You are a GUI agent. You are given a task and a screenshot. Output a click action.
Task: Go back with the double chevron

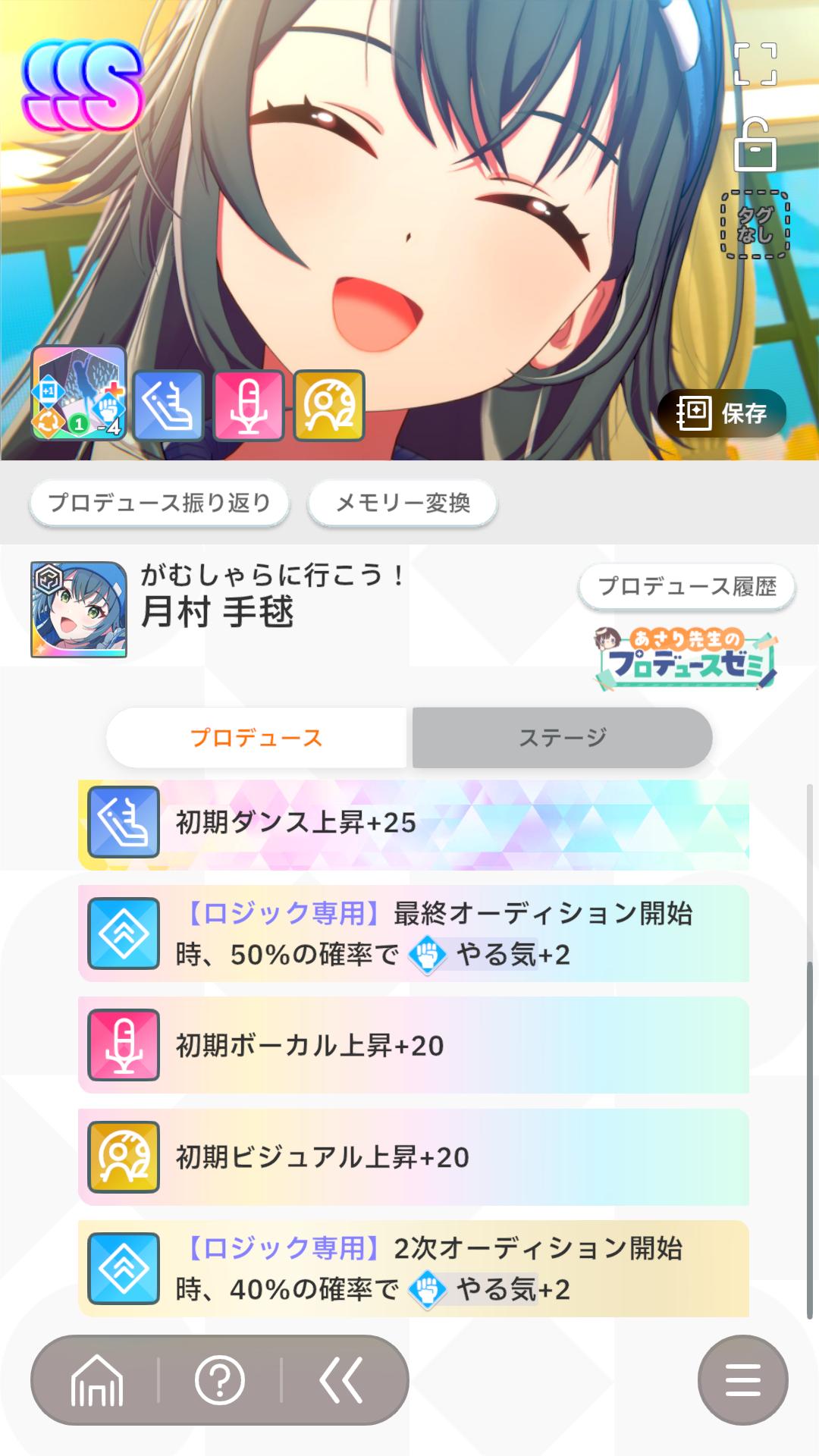click(x=340, y=1380)
